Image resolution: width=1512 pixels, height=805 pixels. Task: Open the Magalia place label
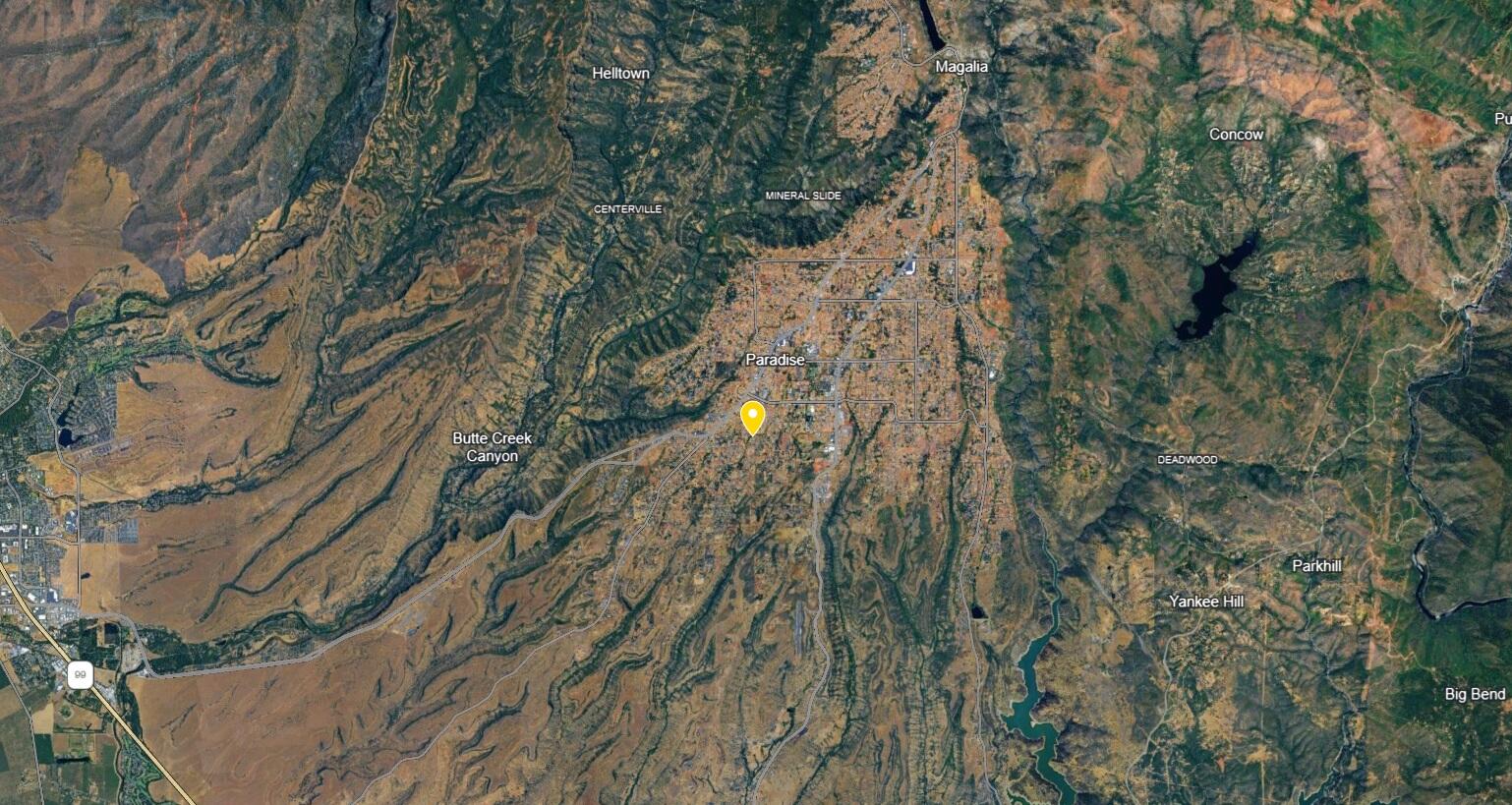[961, 66]
